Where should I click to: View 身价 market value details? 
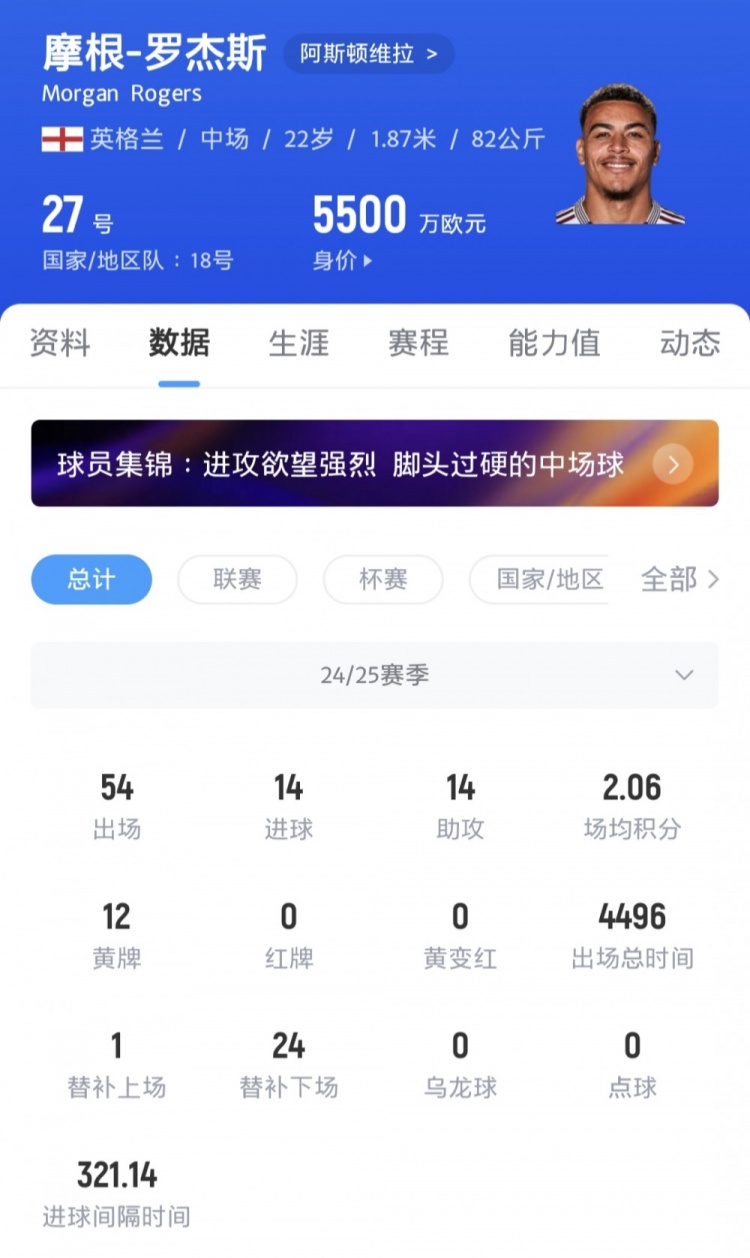tap(342, 261)
